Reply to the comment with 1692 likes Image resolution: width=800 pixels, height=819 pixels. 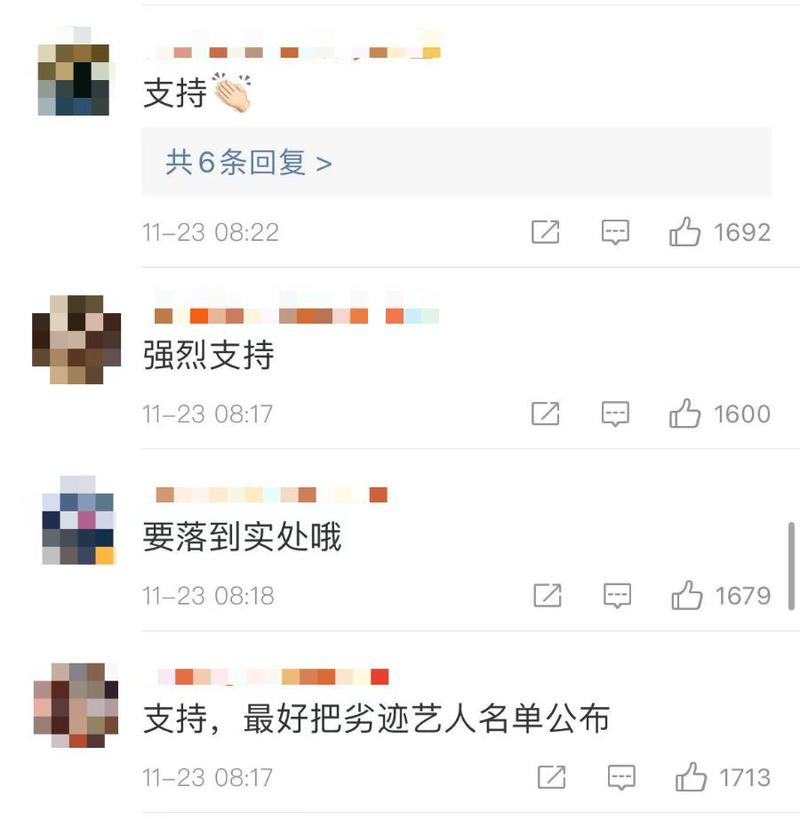[x=615, y=233]
